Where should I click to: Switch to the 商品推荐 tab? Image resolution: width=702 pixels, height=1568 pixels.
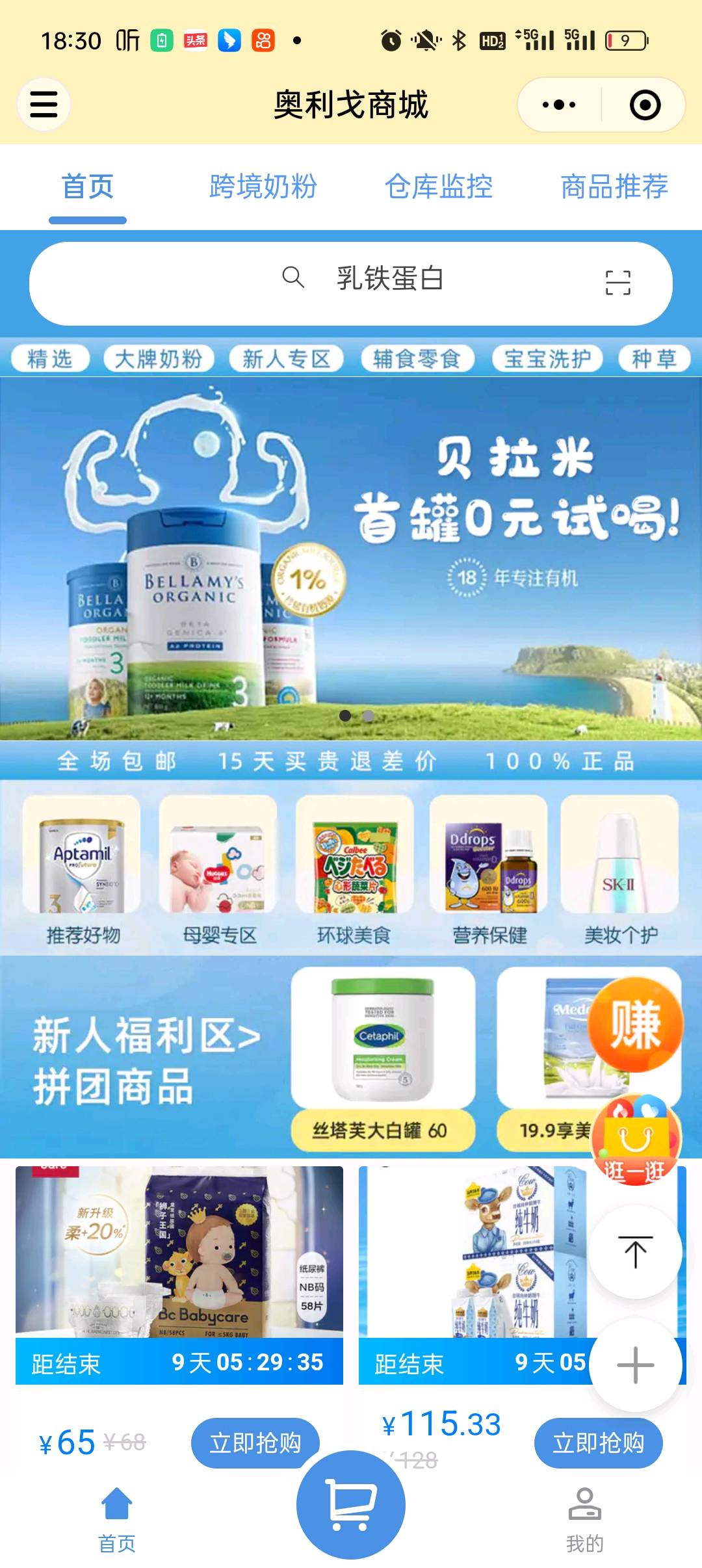(614, 187)
